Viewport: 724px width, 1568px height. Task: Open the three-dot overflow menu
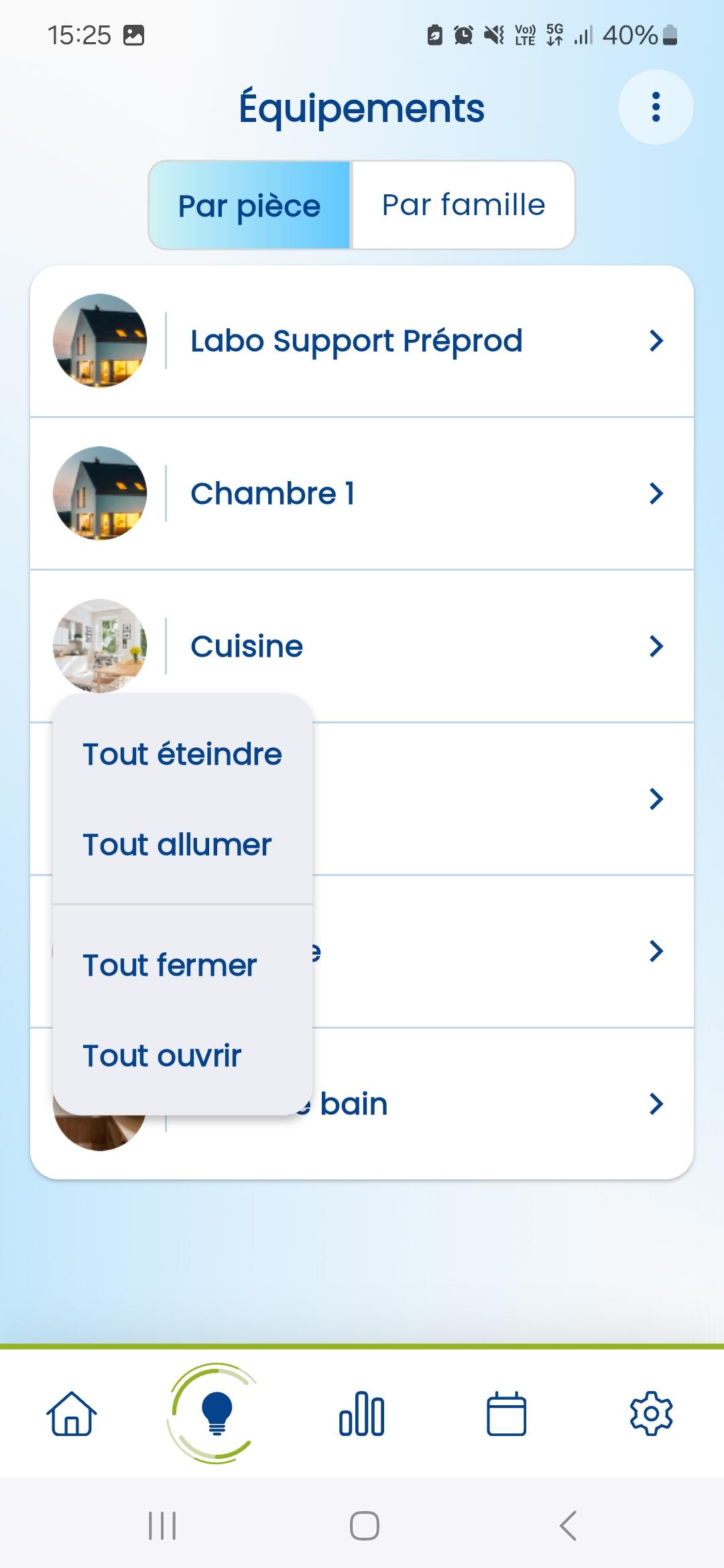[656, 107]
